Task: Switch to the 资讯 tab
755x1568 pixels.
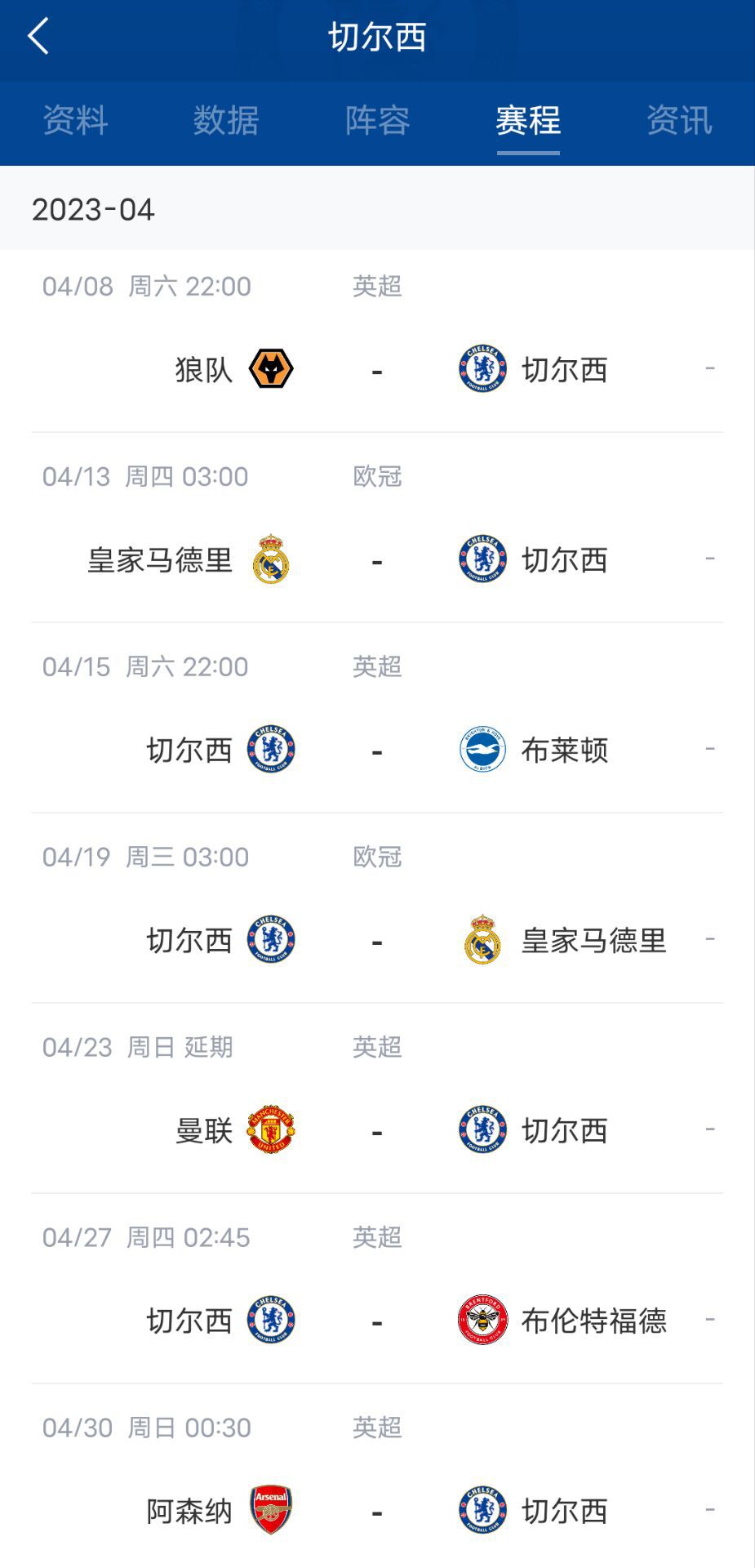Action: 679,121
